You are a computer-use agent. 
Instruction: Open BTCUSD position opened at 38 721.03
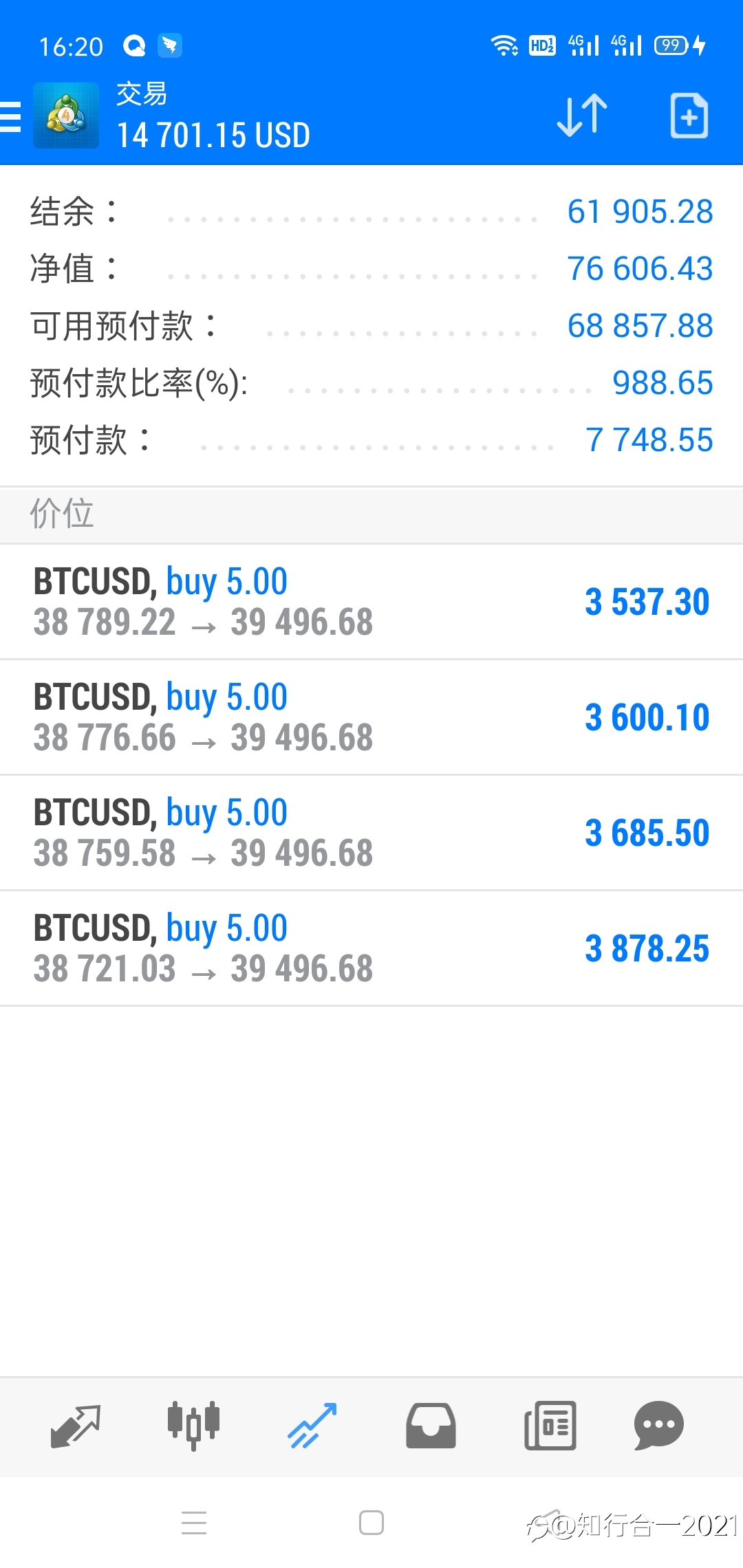(371, 948)
